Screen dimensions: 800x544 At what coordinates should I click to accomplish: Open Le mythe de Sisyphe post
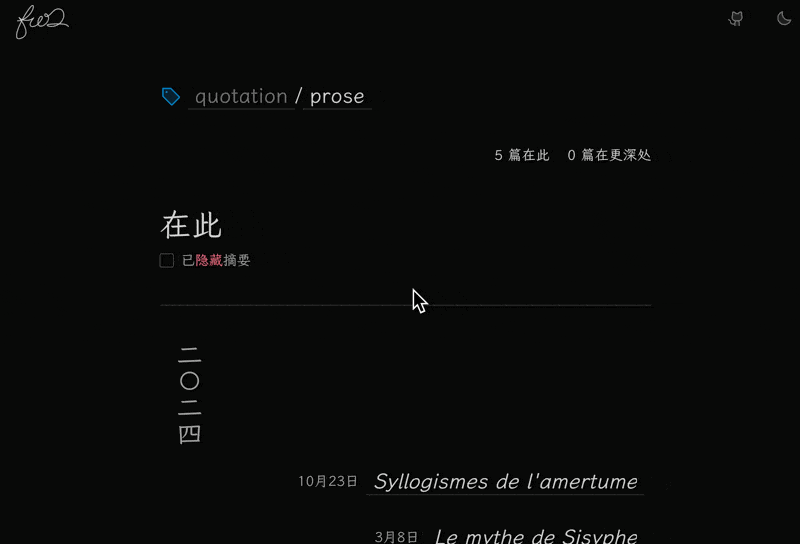coord(535,536)
